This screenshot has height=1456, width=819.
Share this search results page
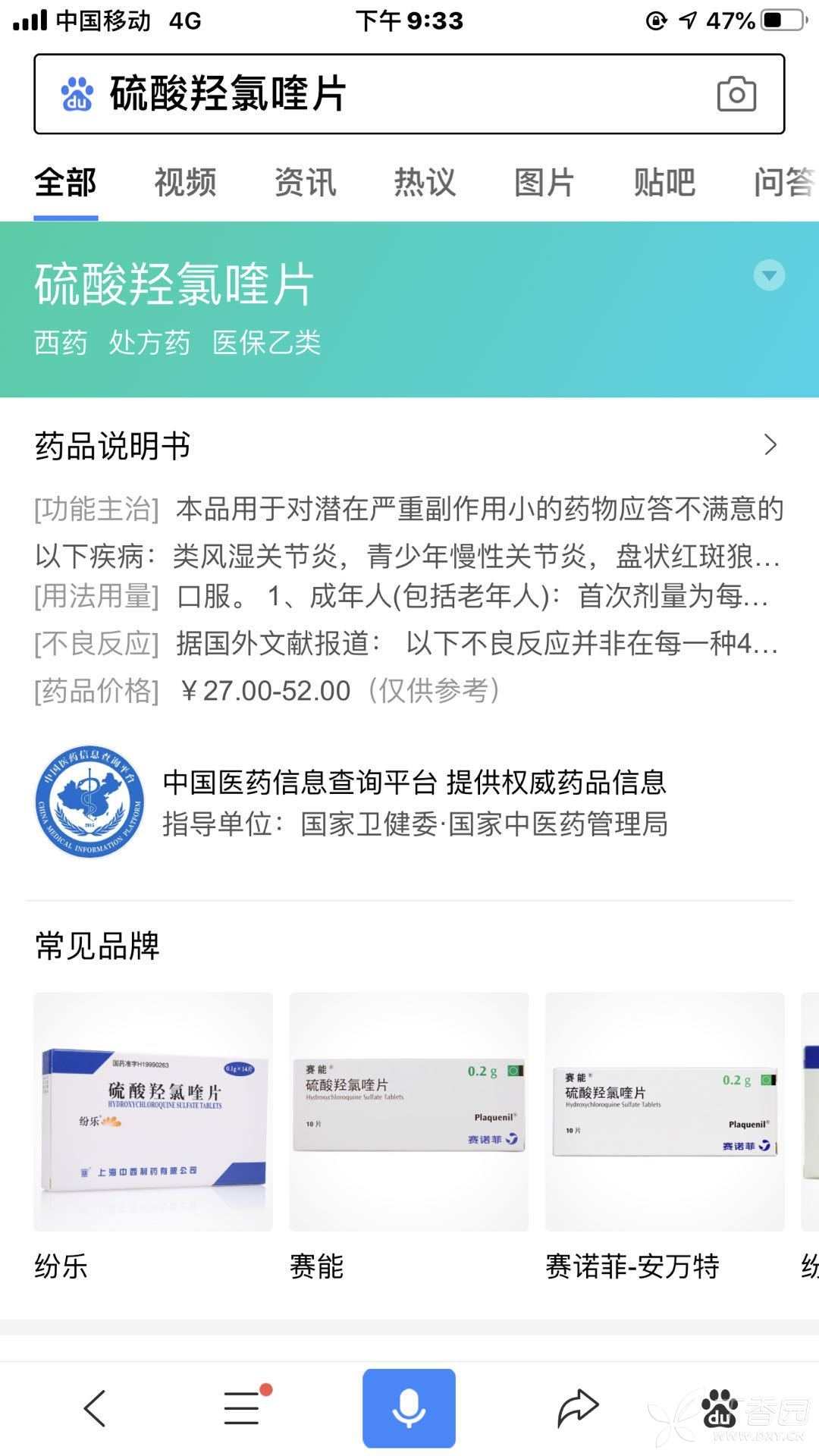[578, 1408]
